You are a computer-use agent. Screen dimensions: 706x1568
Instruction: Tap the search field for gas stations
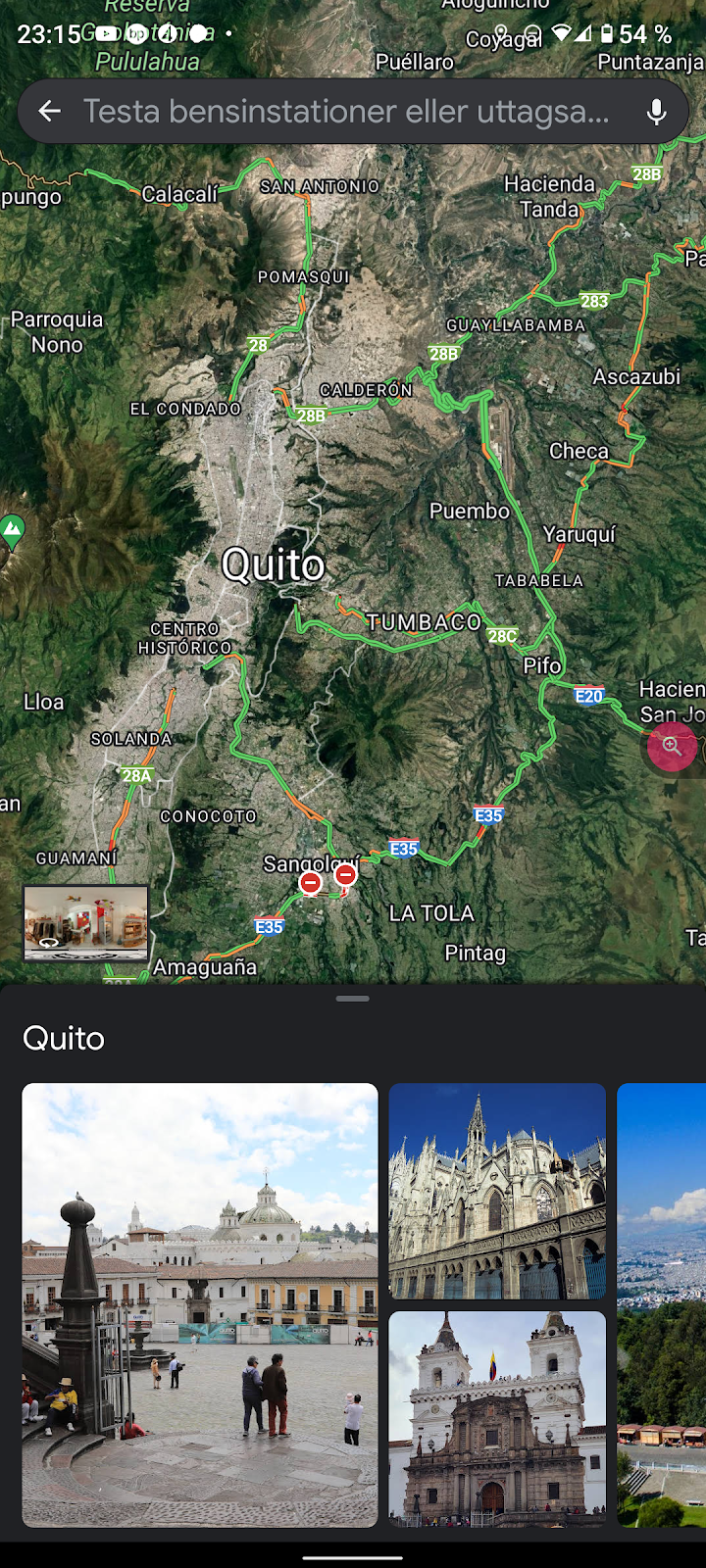tap(345, 112)
